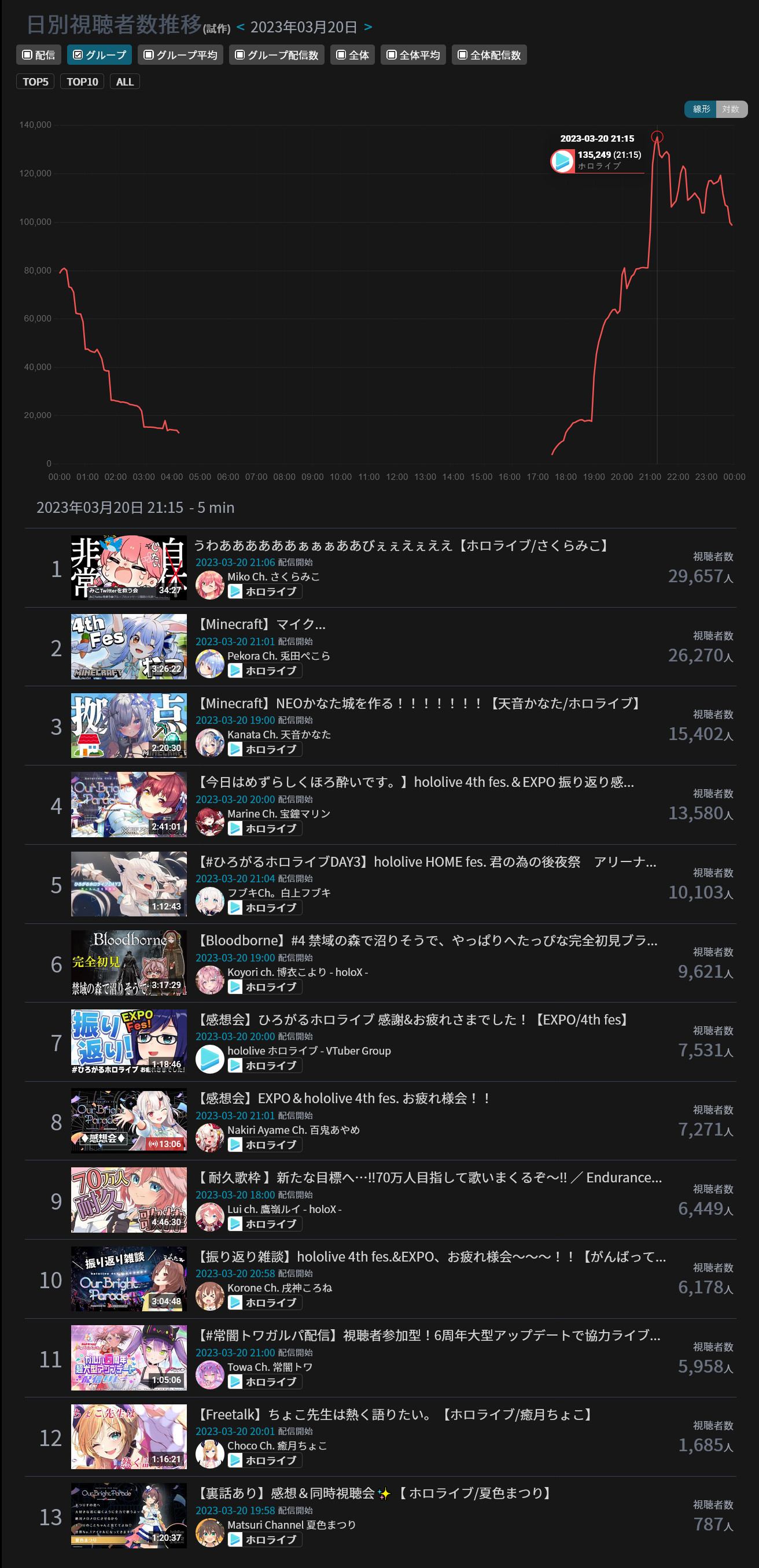Switch chart scale to 線形
This screenshot has height=1568, width=759.
click(x=701, y=109)
